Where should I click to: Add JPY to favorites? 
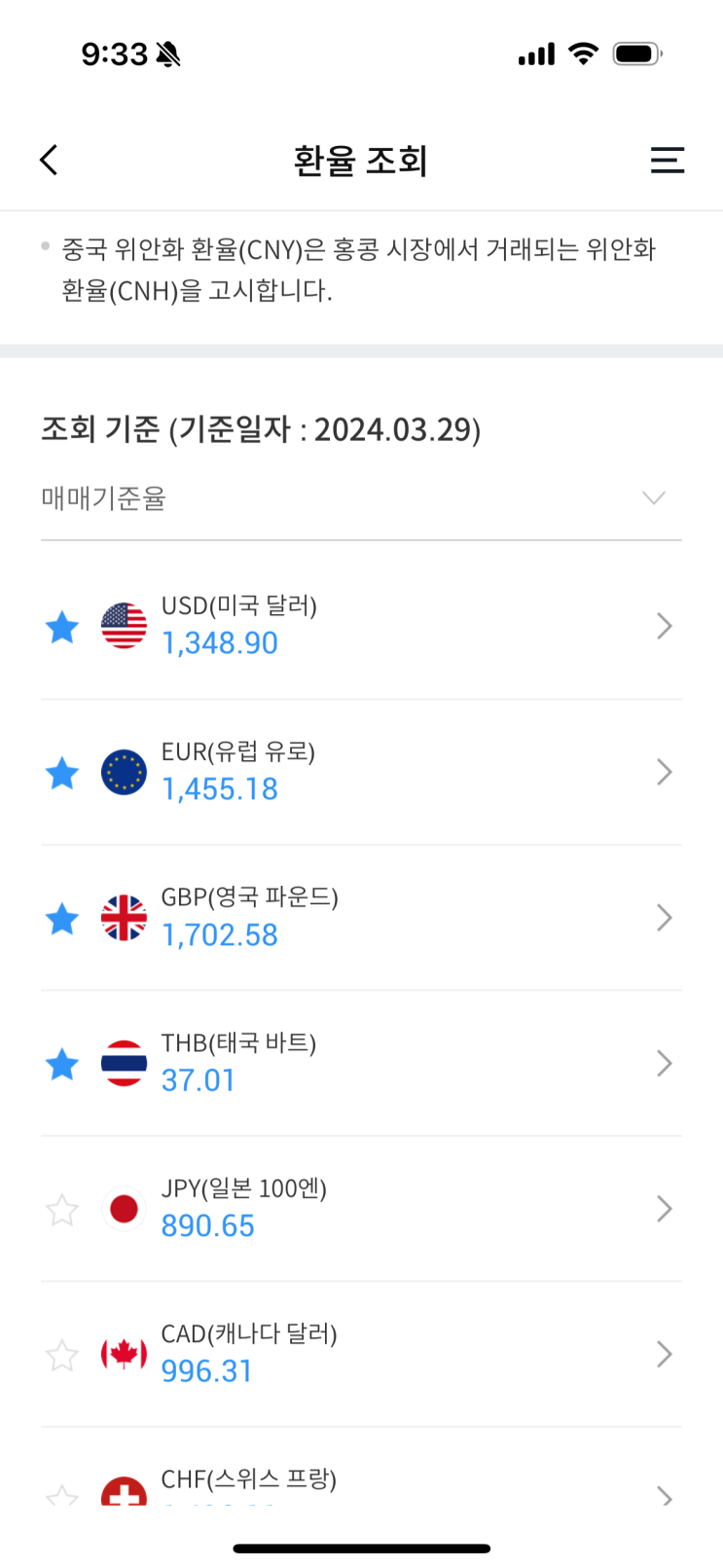coord(62,1210)
